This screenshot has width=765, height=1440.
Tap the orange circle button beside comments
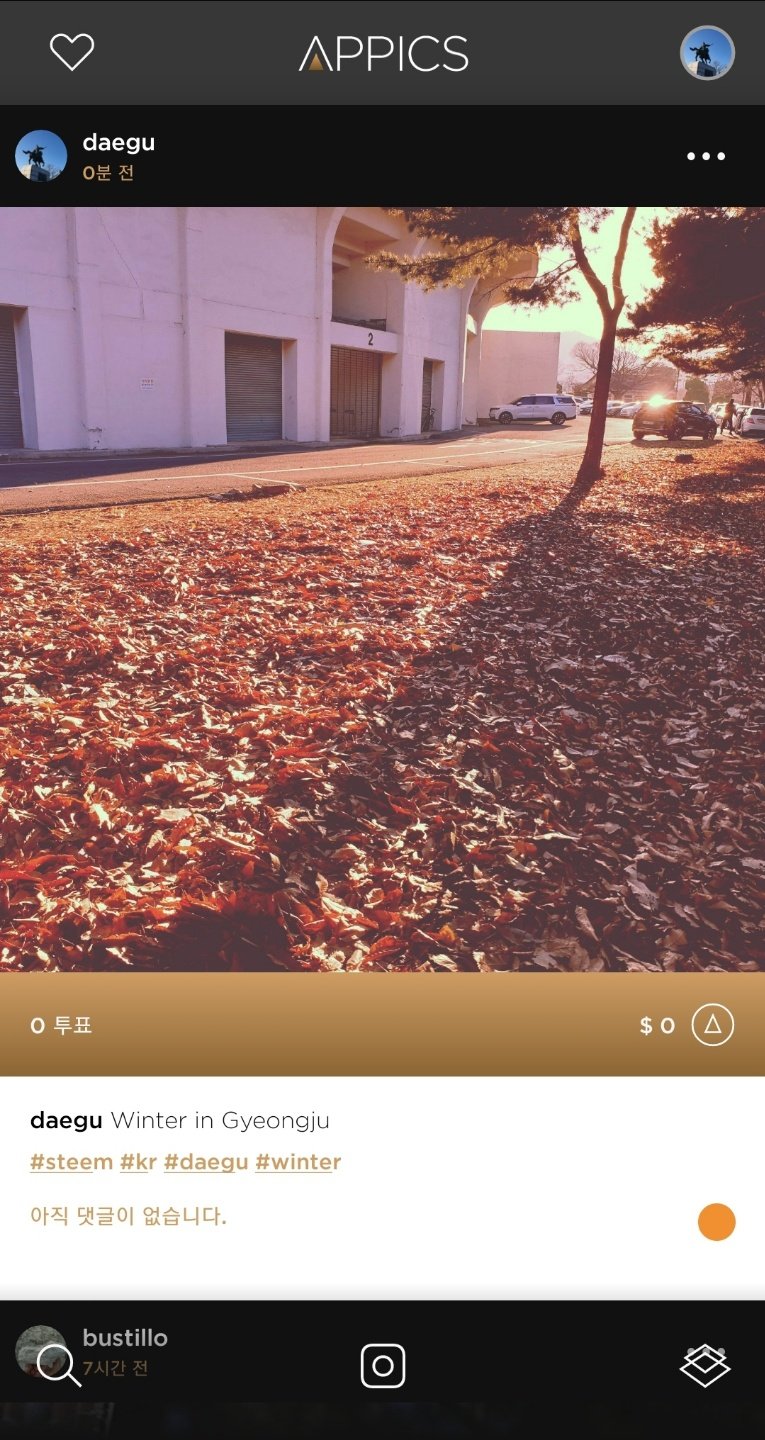(x=716, y=1221)
